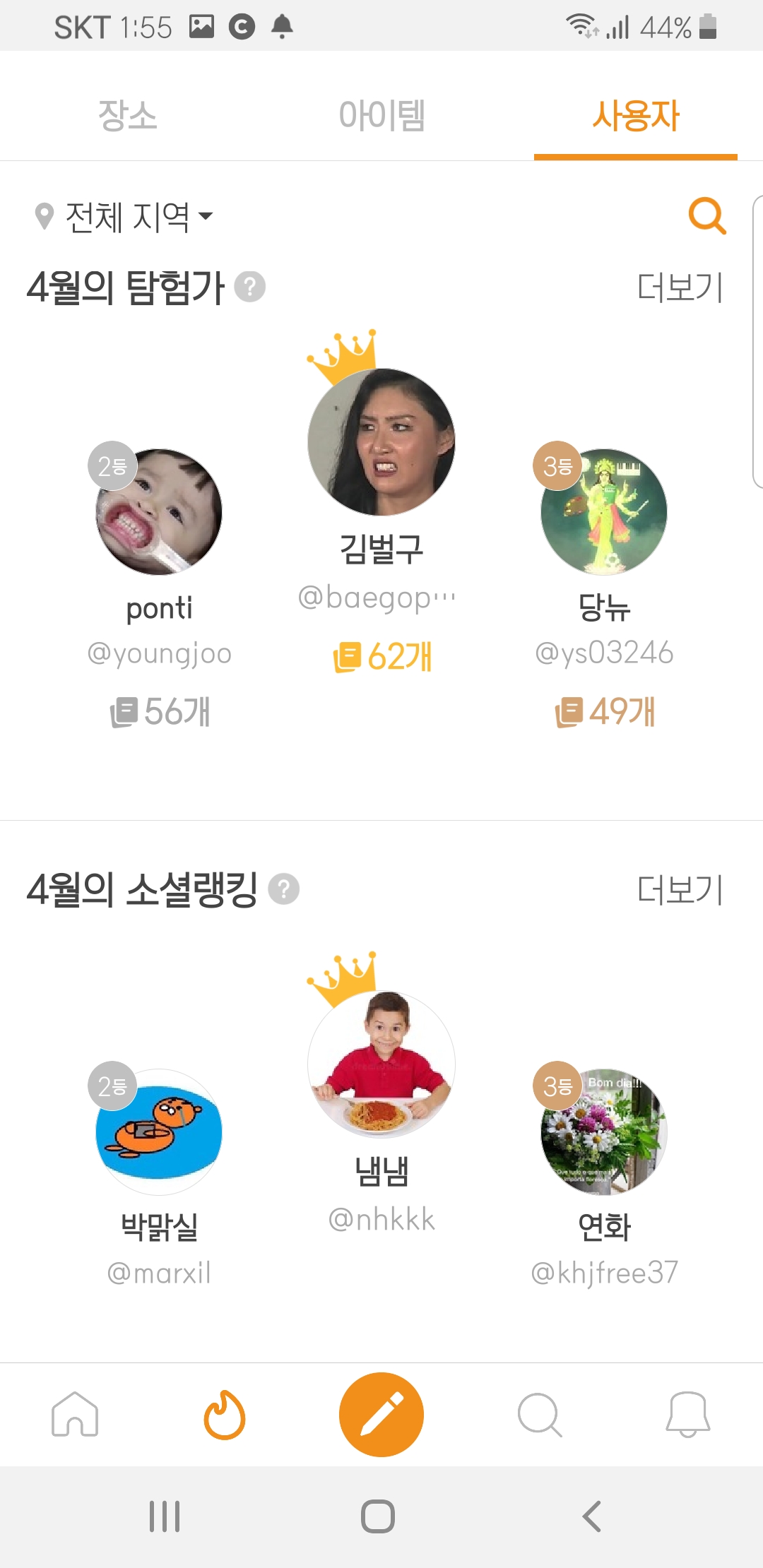Open 냄냄's profile
Screen dimensions: 763x1568
381,1064
